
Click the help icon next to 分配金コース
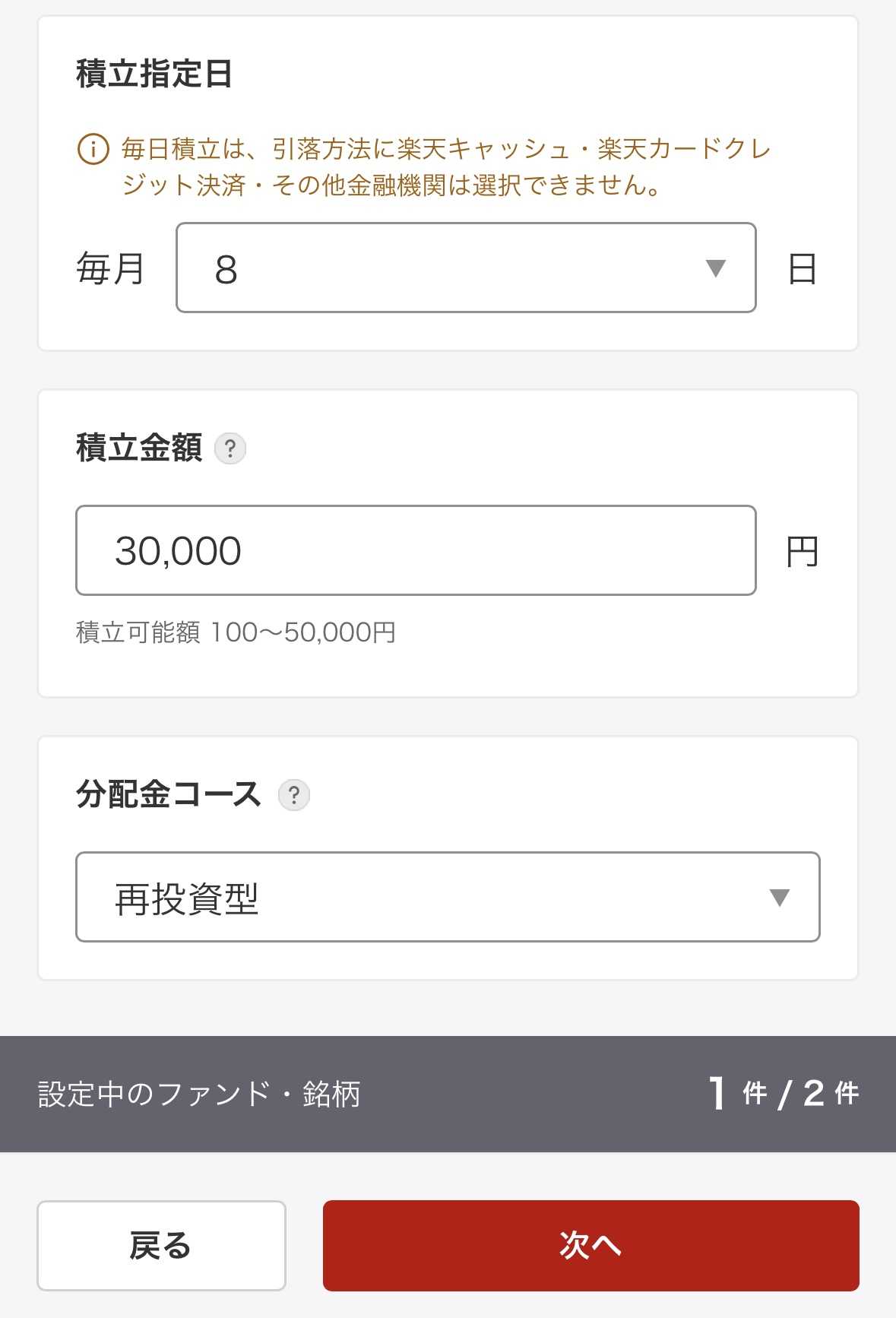click(295, 795)
